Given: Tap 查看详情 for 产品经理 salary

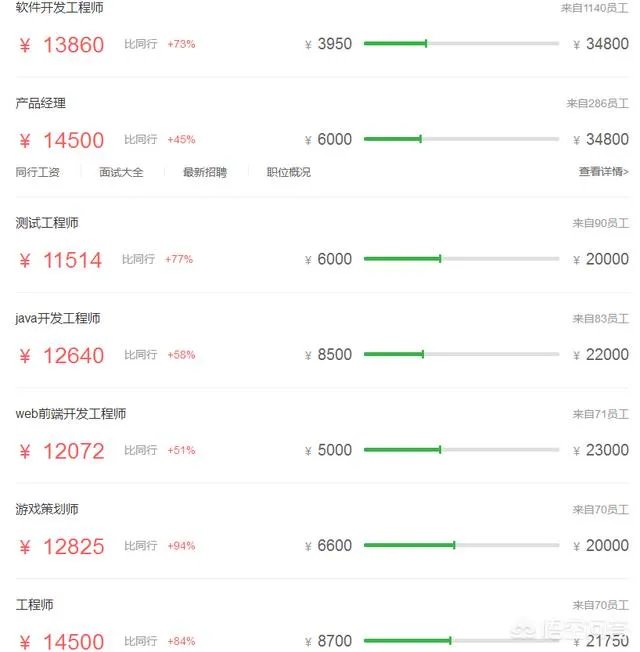Looking at the screenshot, I should (x=603, y=172).
